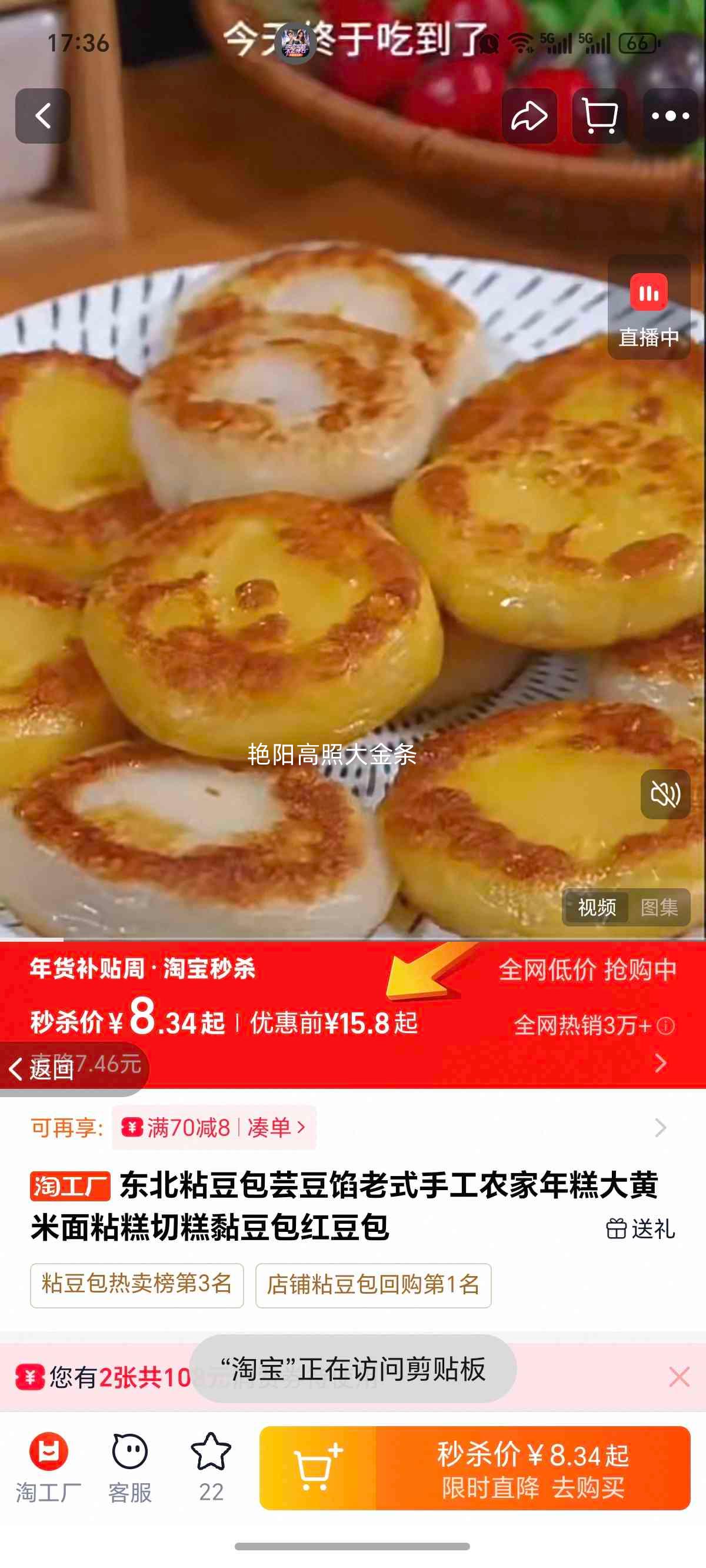Image resolution: width=706 pixels, height=1568 pixels.
Task: Contact 客服 customer service
Action: point(129,1467)
